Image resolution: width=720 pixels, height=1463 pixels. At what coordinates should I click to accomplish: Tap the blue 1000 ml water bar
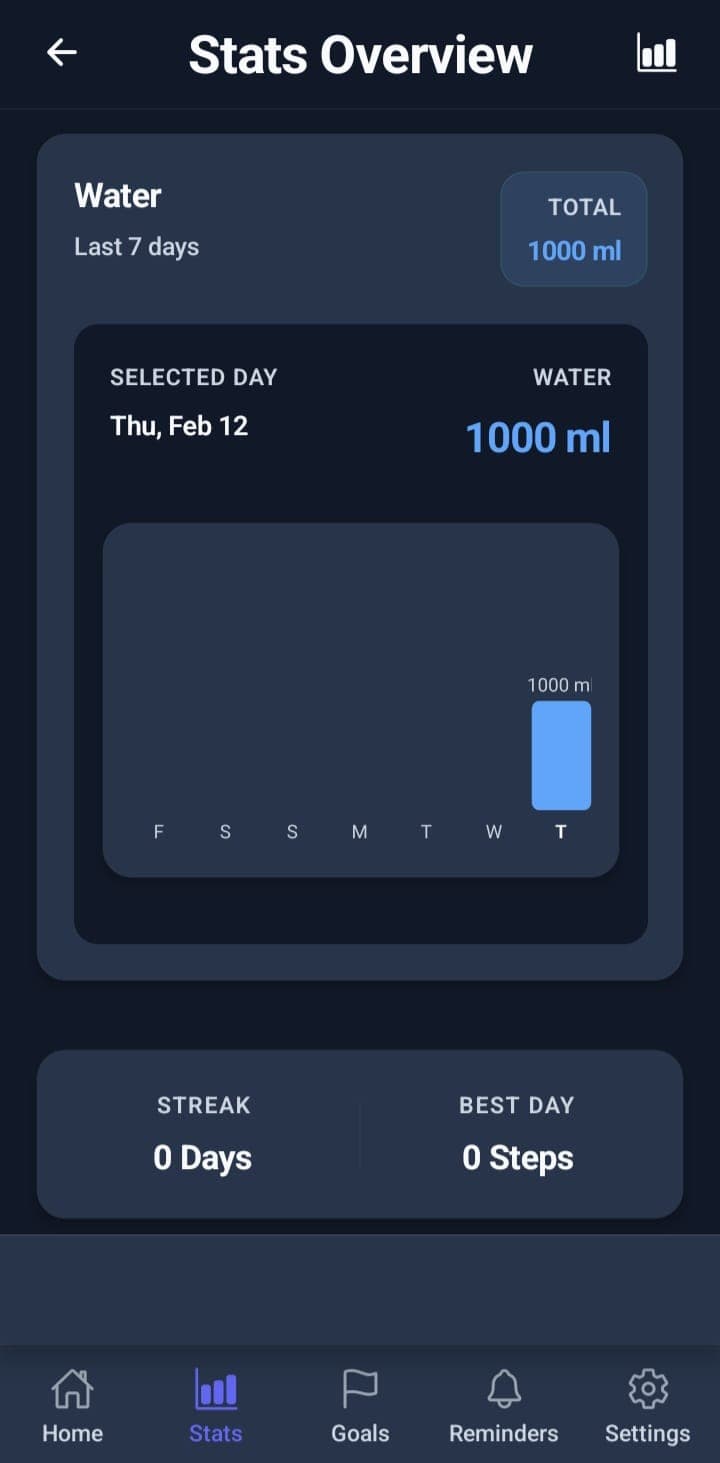[561, 755]
